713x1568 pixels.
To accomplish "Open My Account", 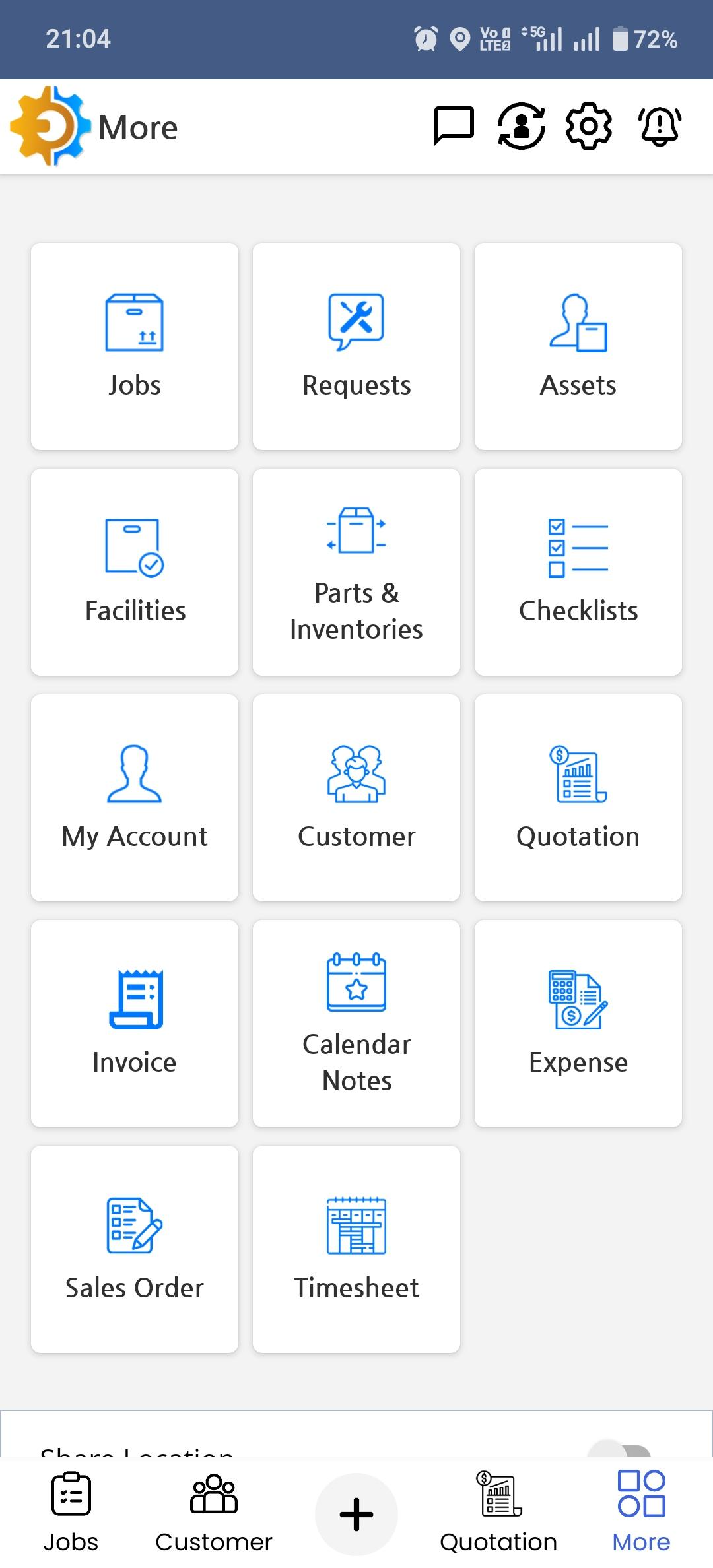I will [135, 798].
